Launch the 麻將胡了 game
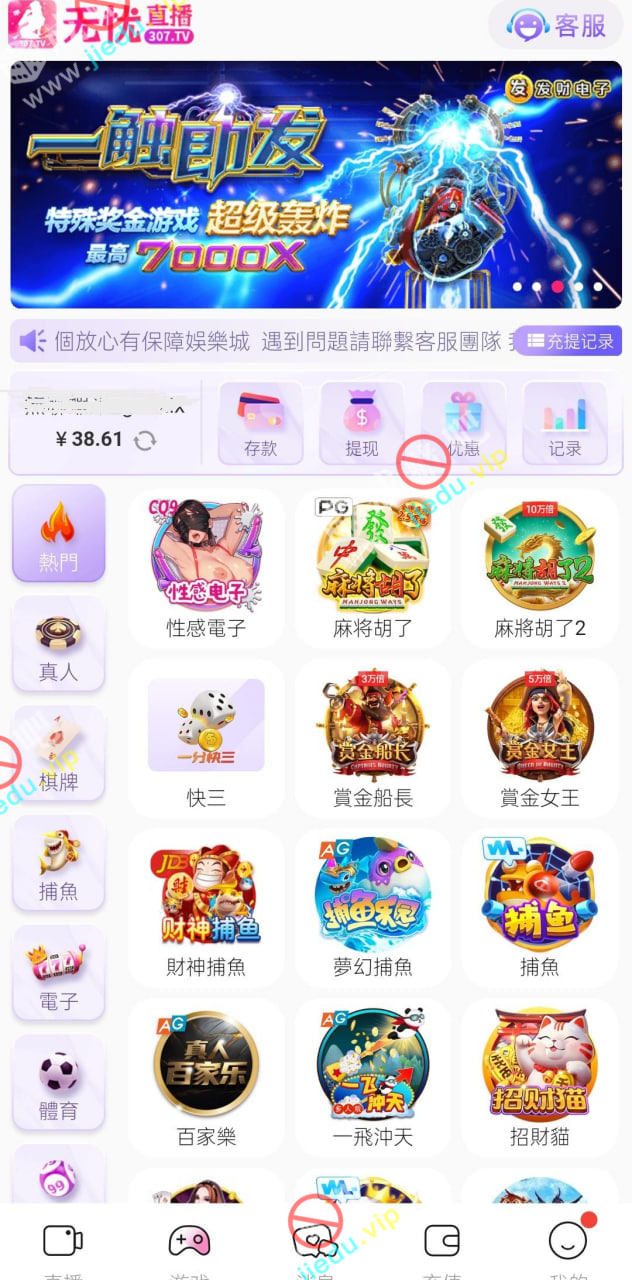Image resolution: width=632 pixels, height=1280 pixels. tap(373, 567)
